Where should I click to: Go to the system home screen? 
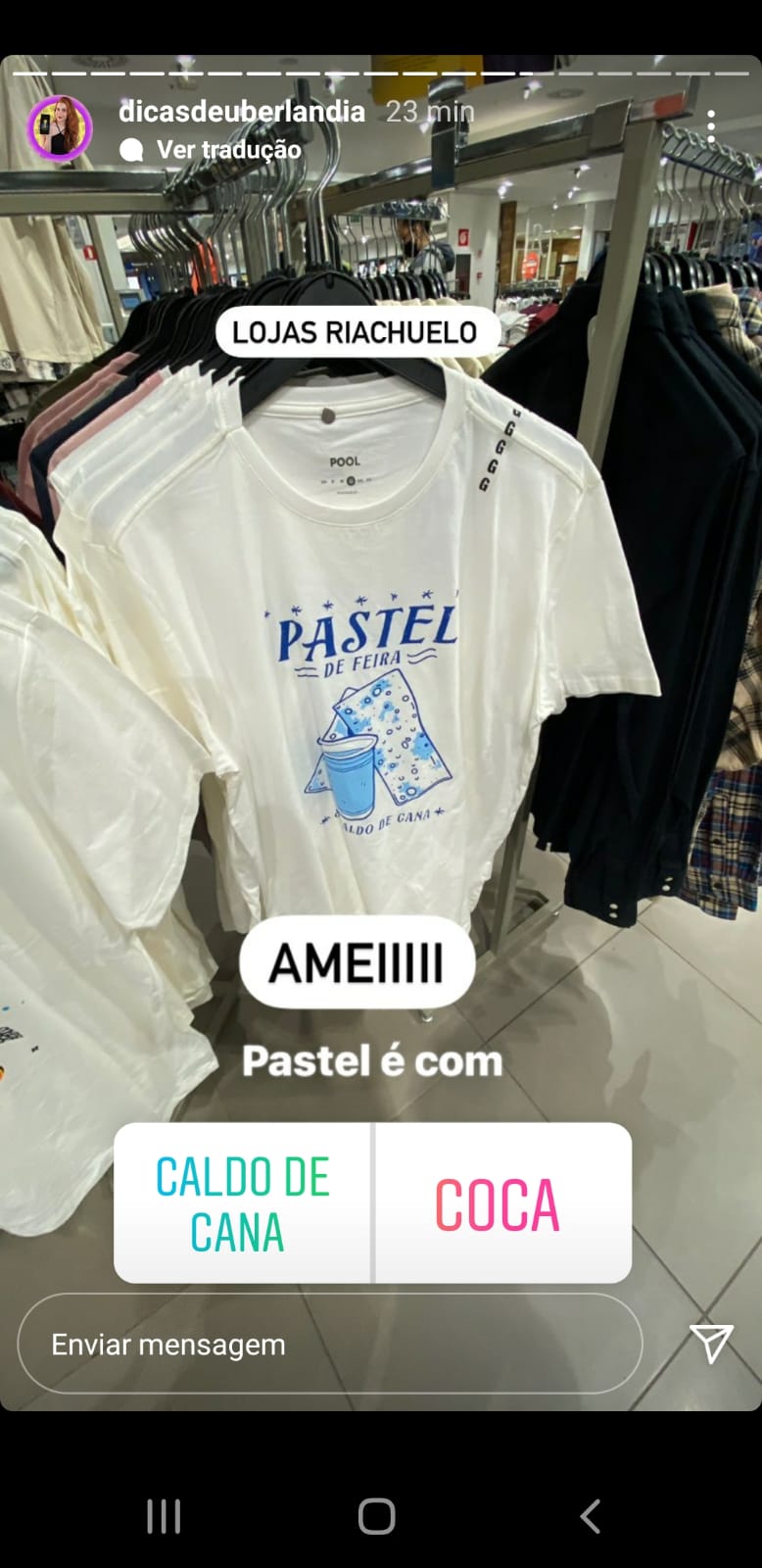click(x=377, y=1516)
